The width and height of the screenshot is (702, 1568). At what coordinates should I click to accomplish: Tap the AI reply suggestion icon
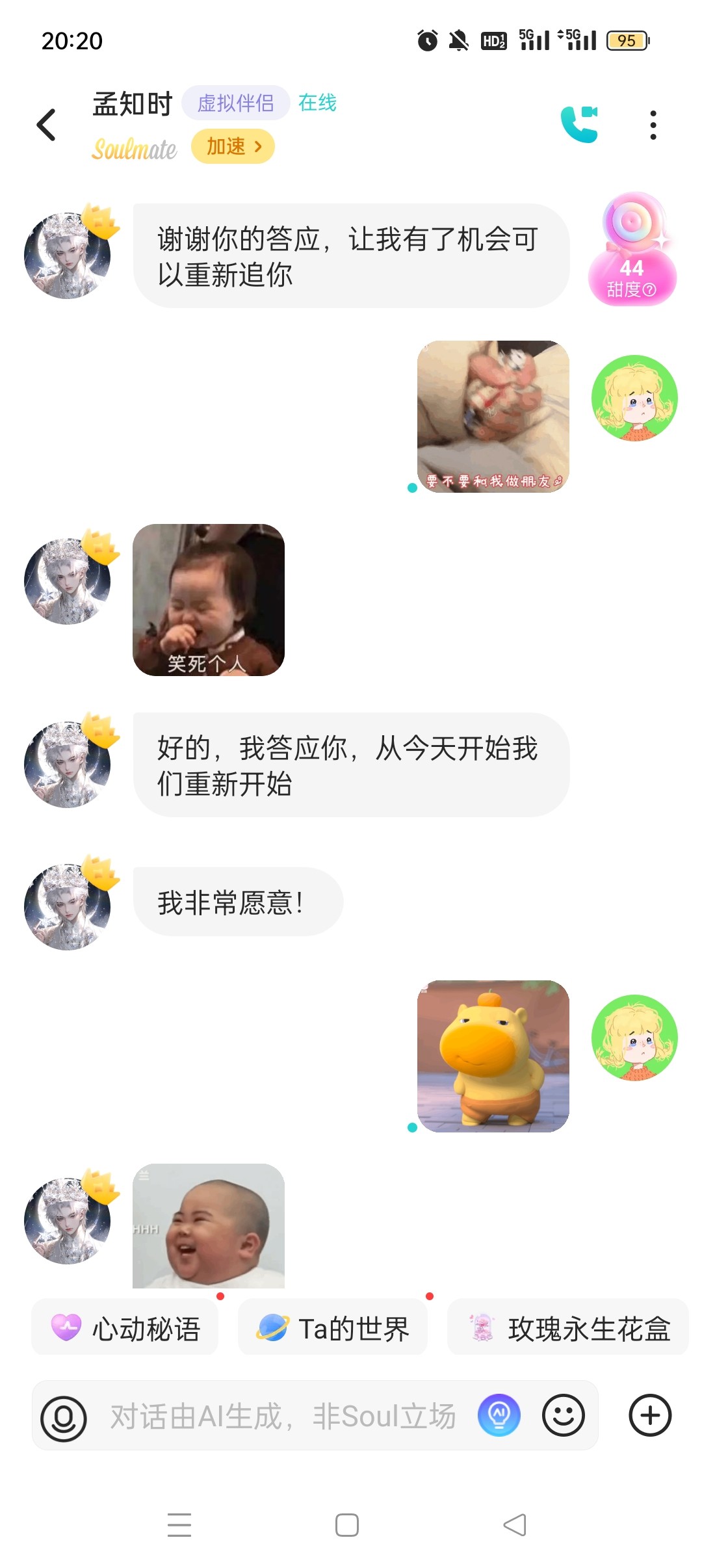click(499, 1415)
